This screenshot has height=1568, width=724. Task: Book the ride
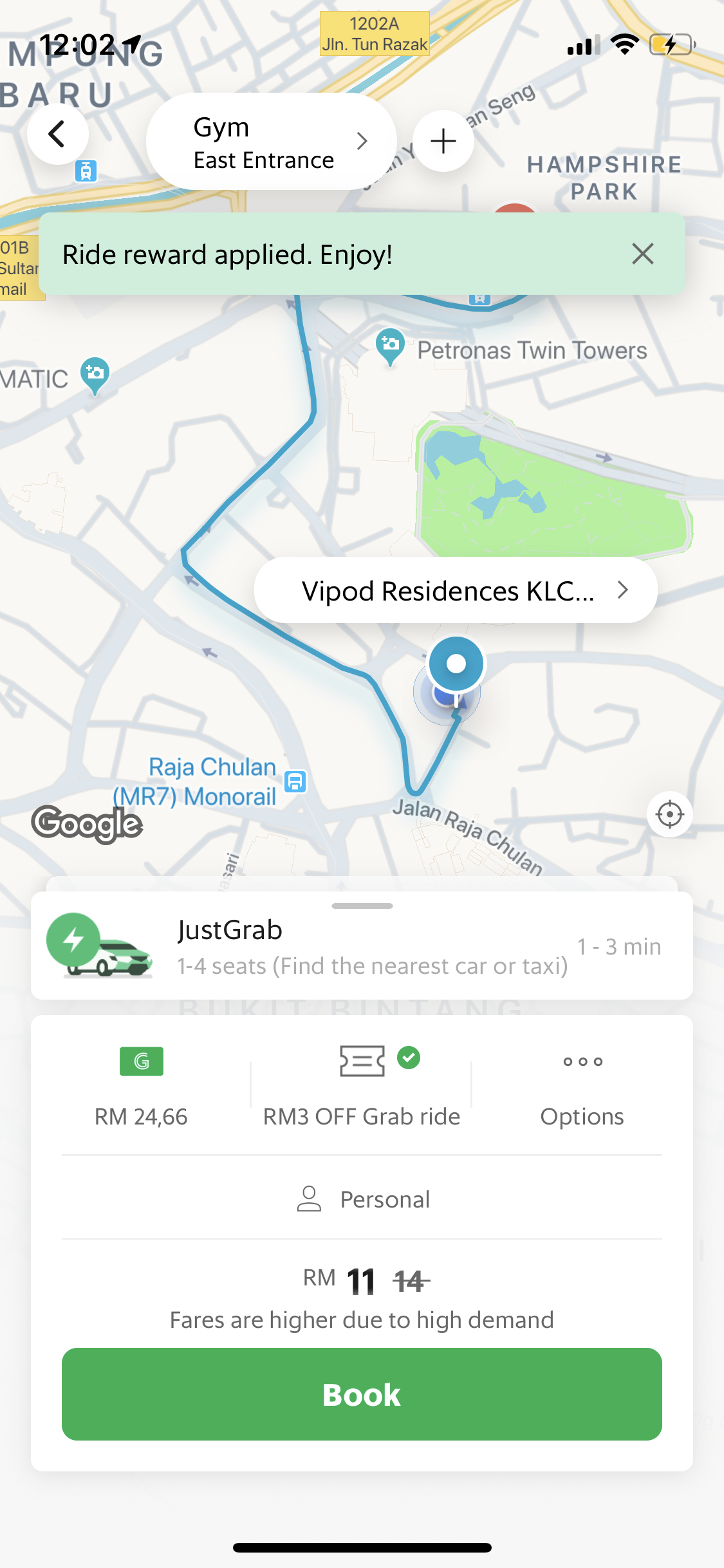(362, 1394)
